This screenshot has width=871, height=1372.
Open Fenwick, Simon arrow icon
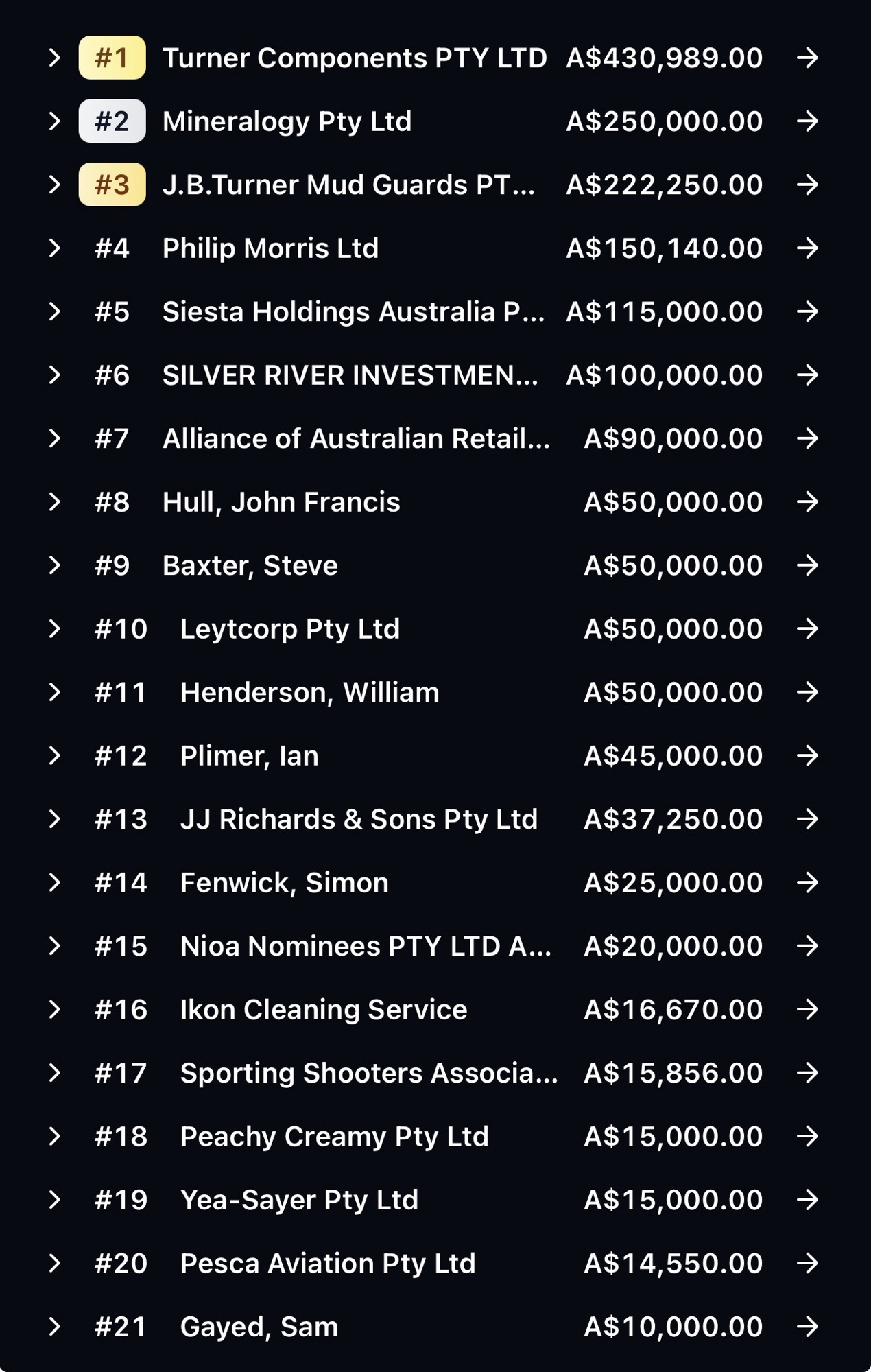click(x=807, y=882)
